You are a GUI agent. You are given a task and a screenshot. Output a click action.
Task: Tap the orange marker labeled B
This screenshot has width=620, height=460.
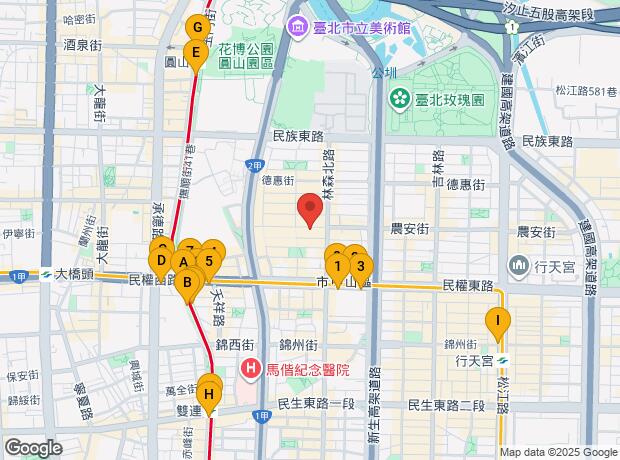coord(187,282)
